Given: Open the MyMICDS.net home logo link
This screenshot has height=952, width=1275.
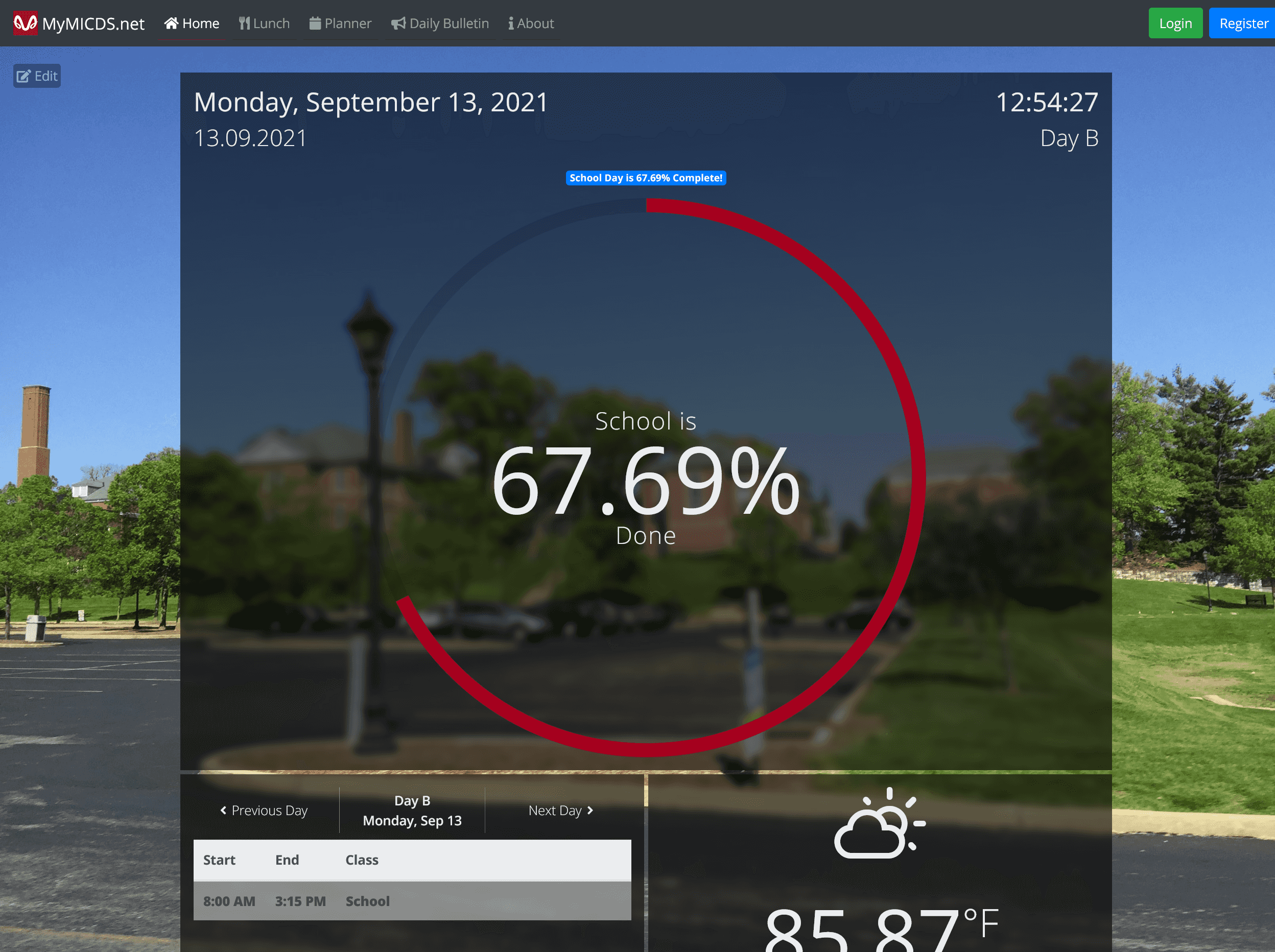Looking at the screenshot, I should (79, 23).
